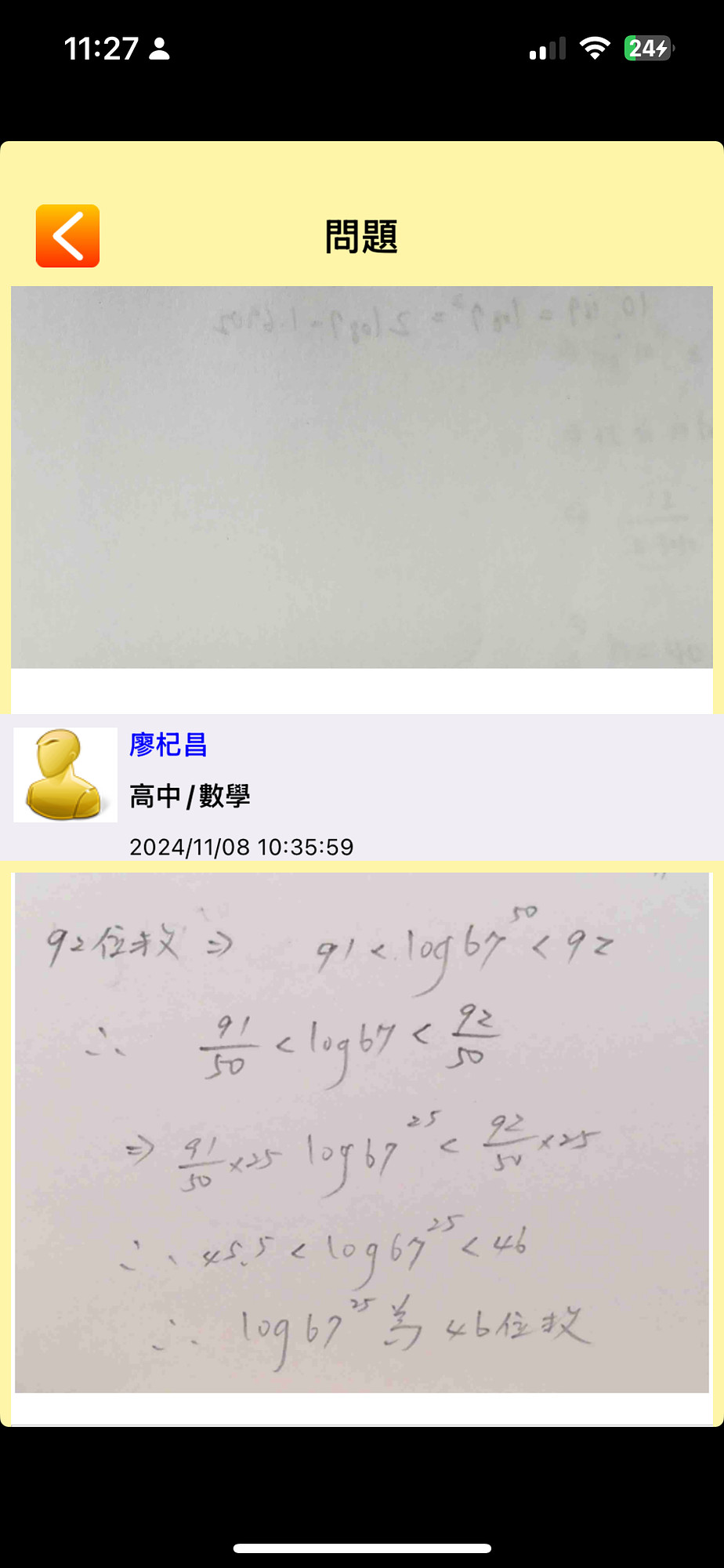
Task: Open the question photo at the top
Action: click(361, 477)
